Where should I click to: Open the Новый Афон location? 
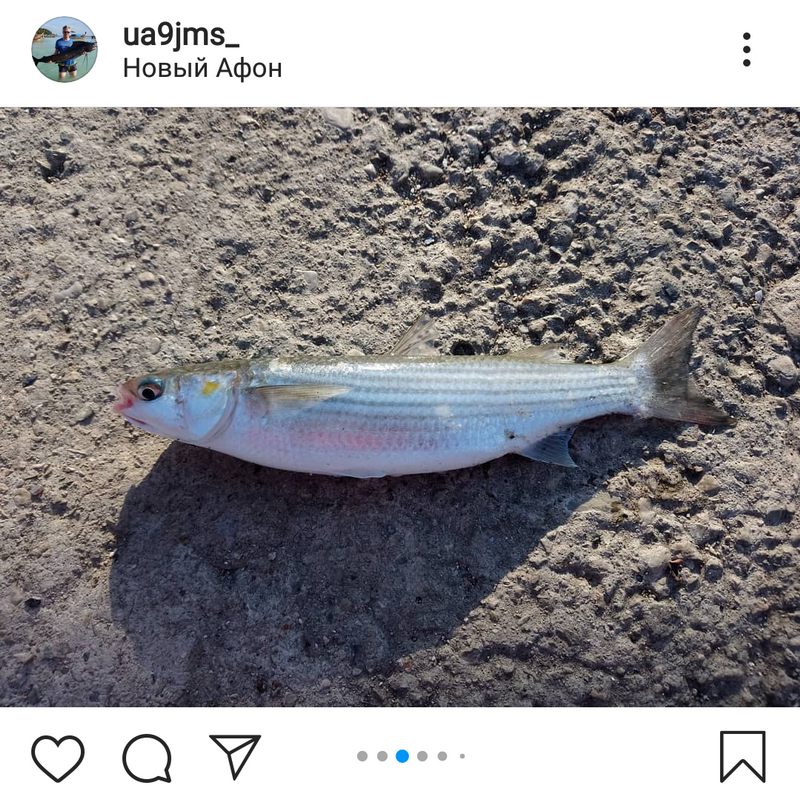click(x=202, y=68)
